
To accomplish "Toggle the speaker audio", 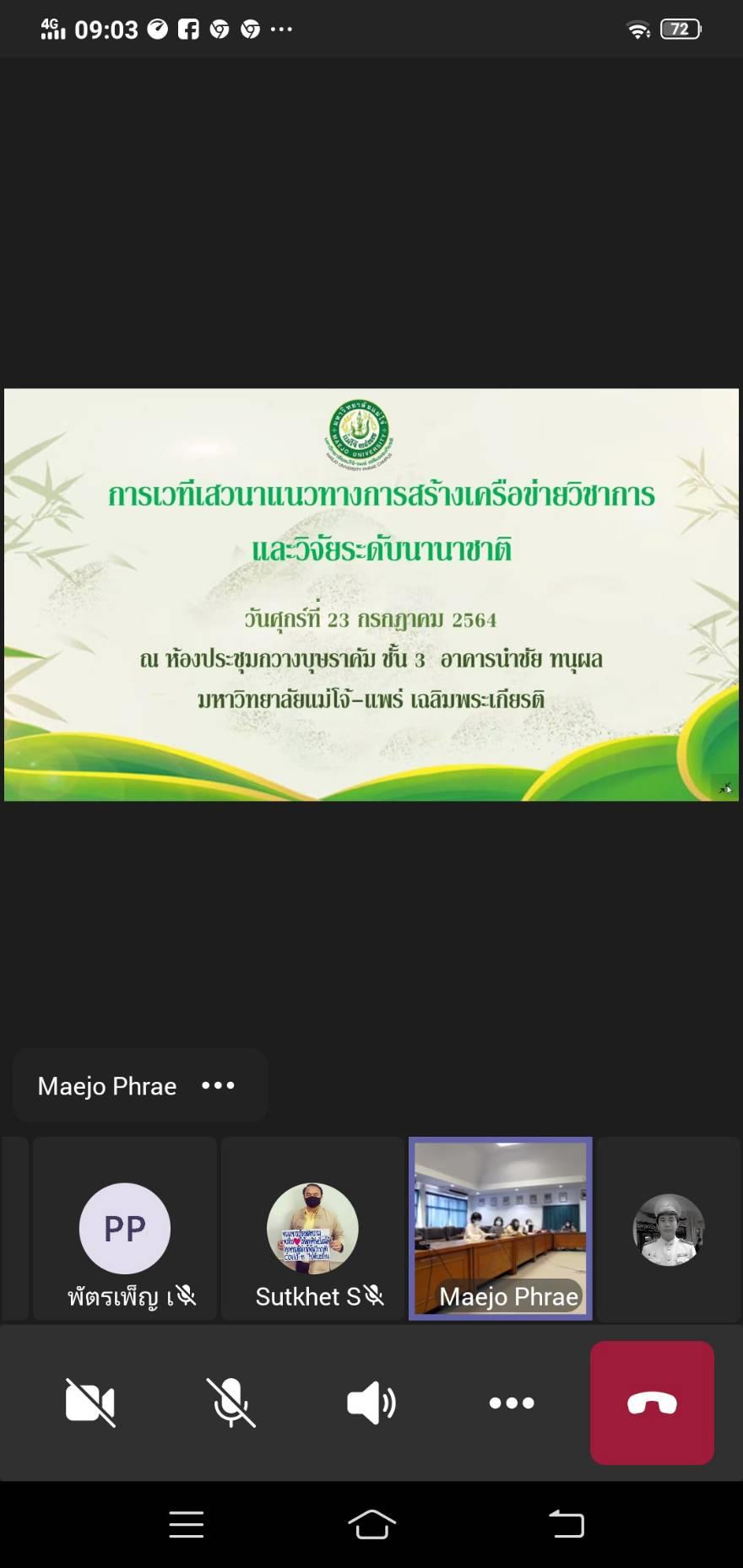I will [x=371, y=1403].
